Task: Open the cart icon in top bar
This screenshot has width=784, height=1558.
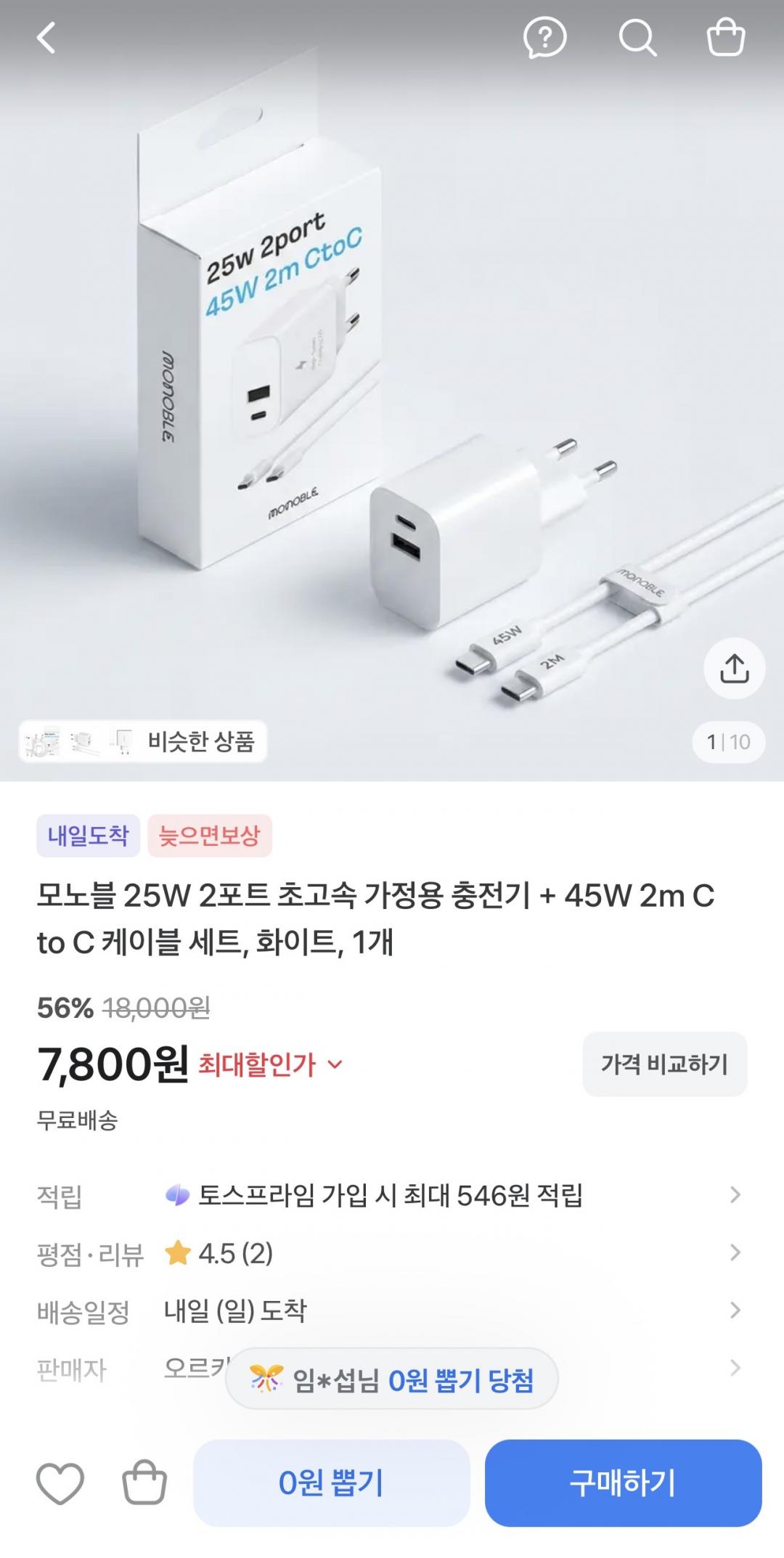Action: point(726,38)
